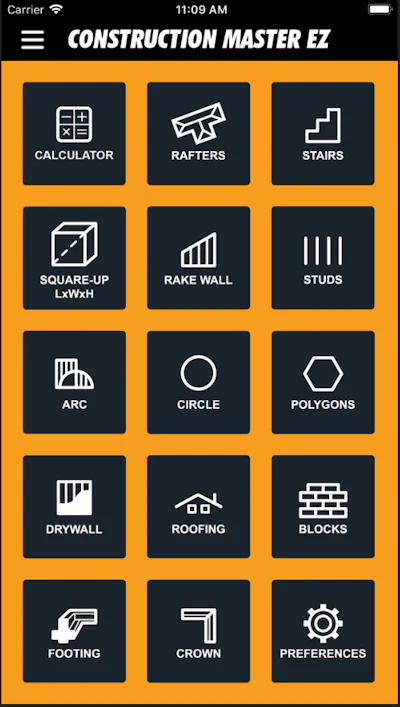Image resolution: width=400 pixels, height=707 pixels.
Task: Launch the Rafters tool
Action: coord(198,133)
